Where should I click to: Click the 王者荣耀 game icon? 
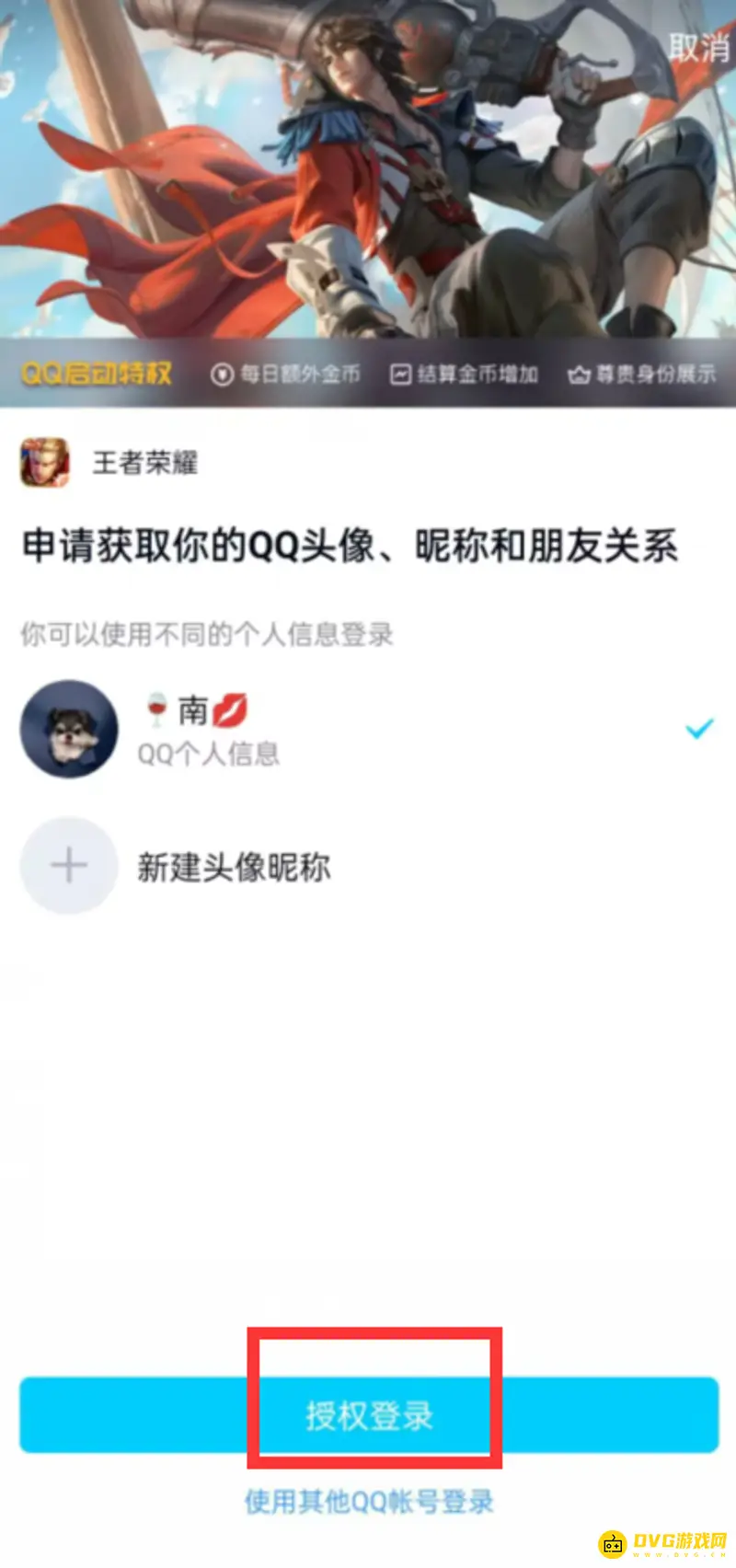click(45, 465)
